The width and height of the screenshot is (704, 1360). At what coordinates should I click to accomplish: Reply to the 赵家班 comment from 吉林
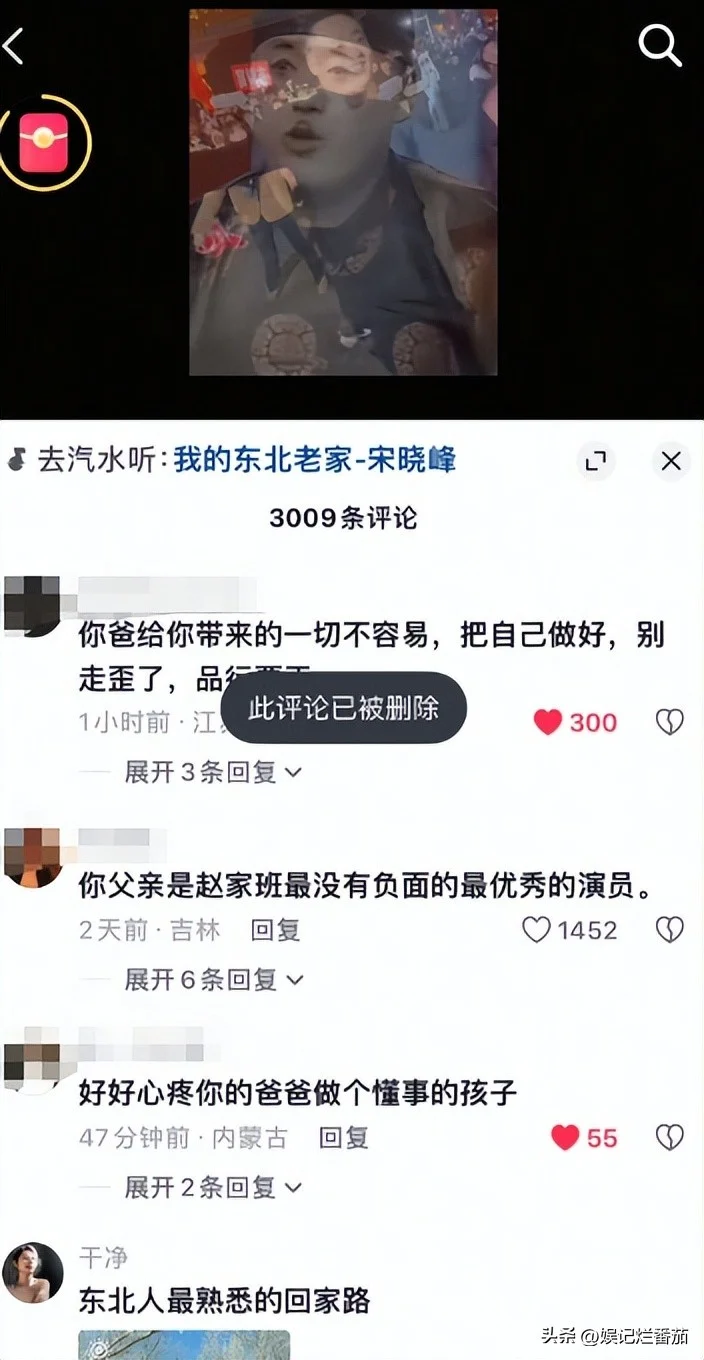pos(275,930)
